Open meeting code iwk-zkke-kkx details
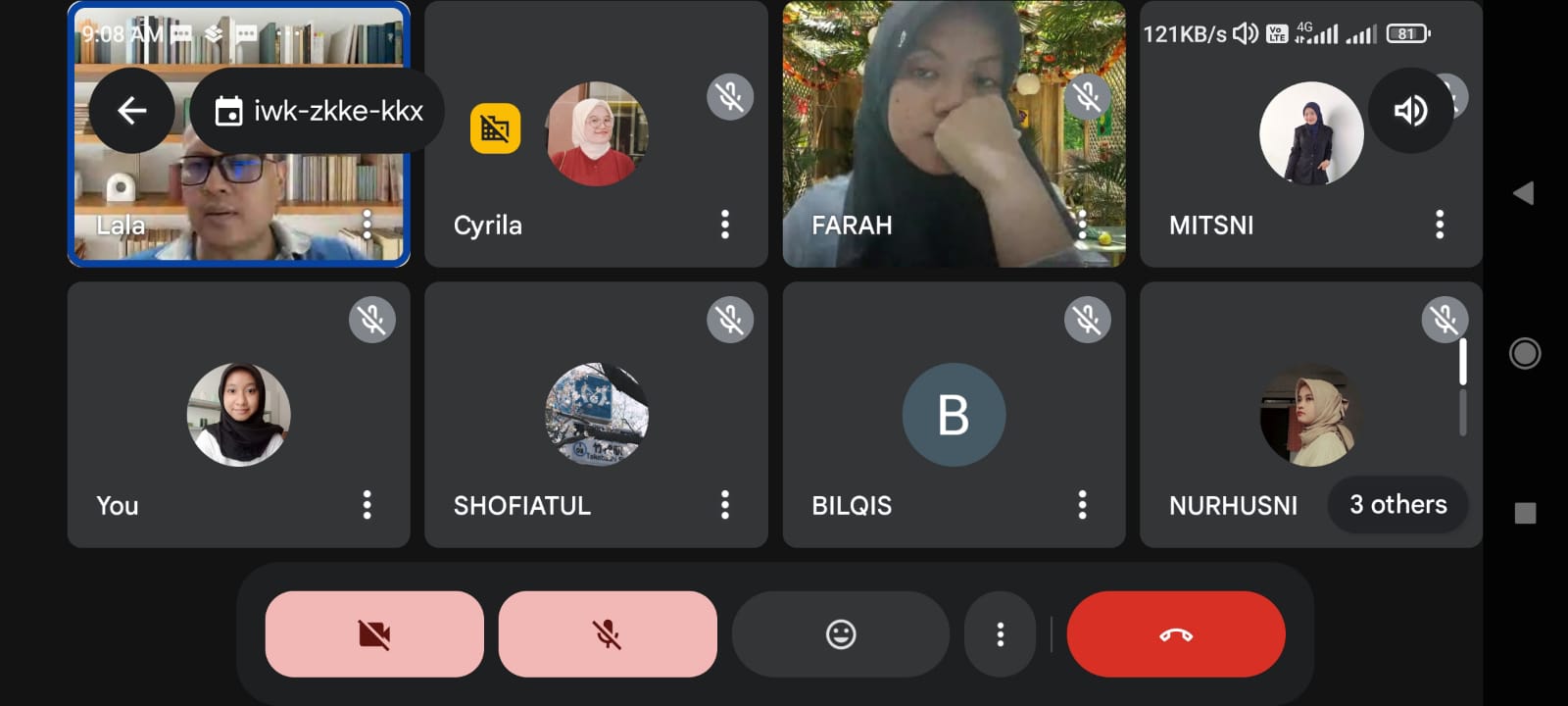This screenshot has width=1568, height=706. tap(318, 111)
